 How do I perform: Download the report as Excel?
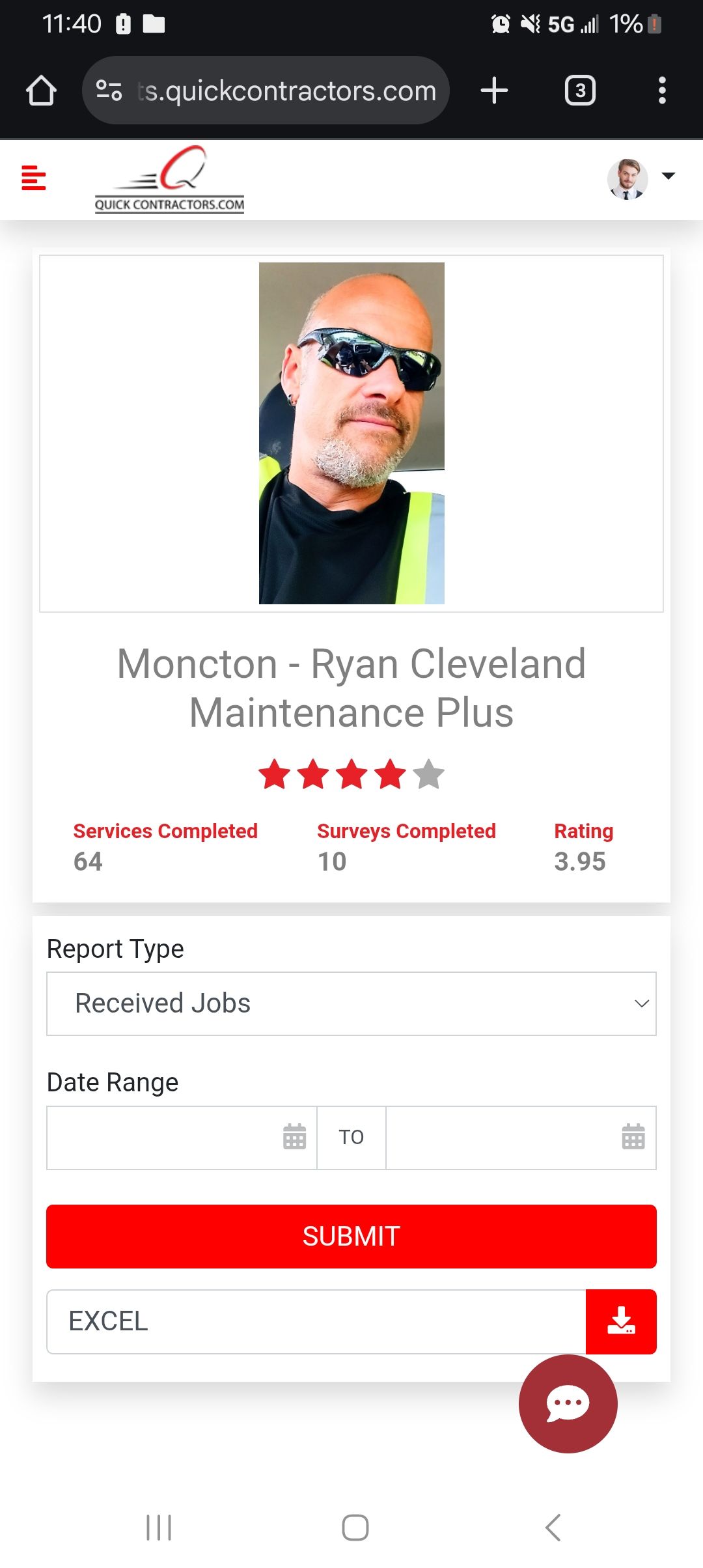[x=621, y=1321]
